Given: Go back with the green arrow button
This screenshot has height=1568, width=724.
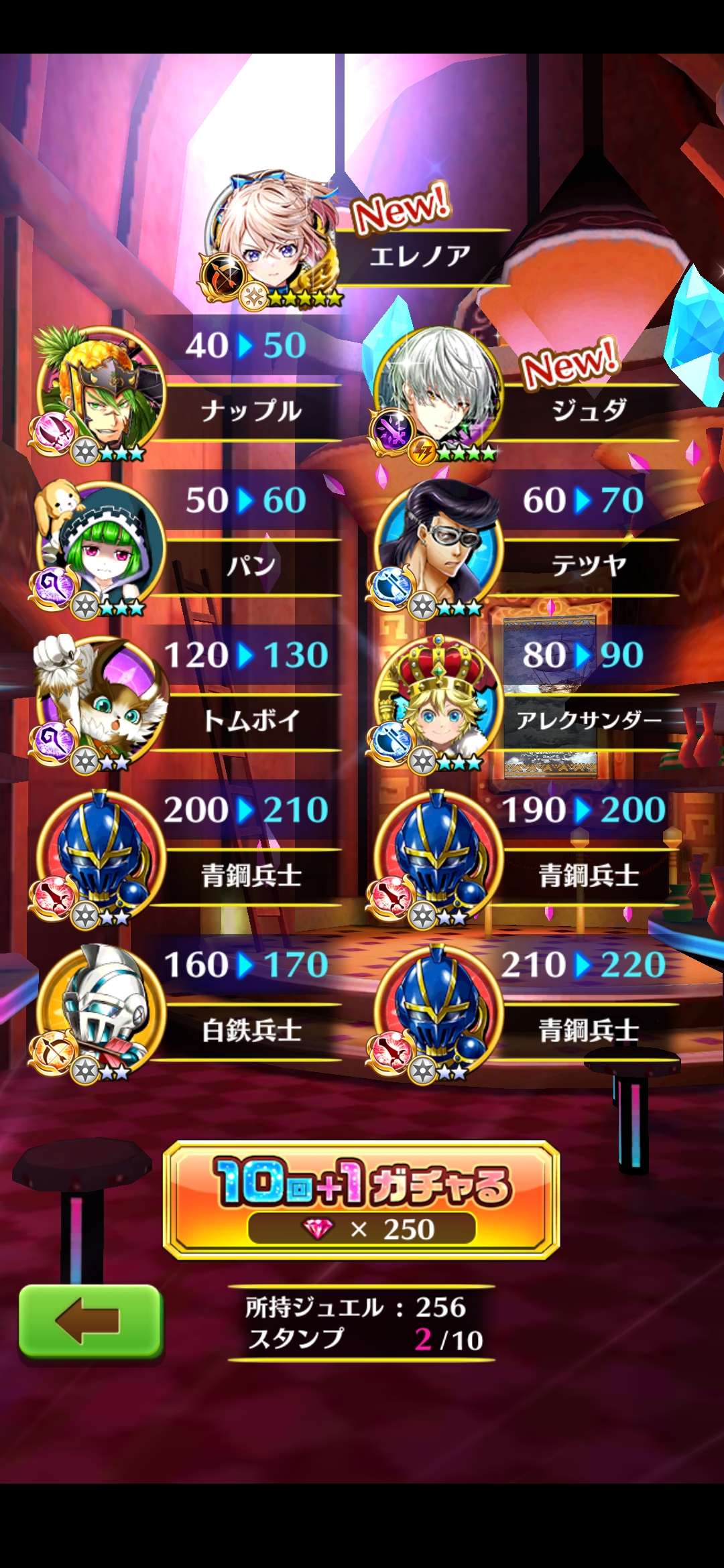Looking at the screenshot, I should [x=90, y=1321].
